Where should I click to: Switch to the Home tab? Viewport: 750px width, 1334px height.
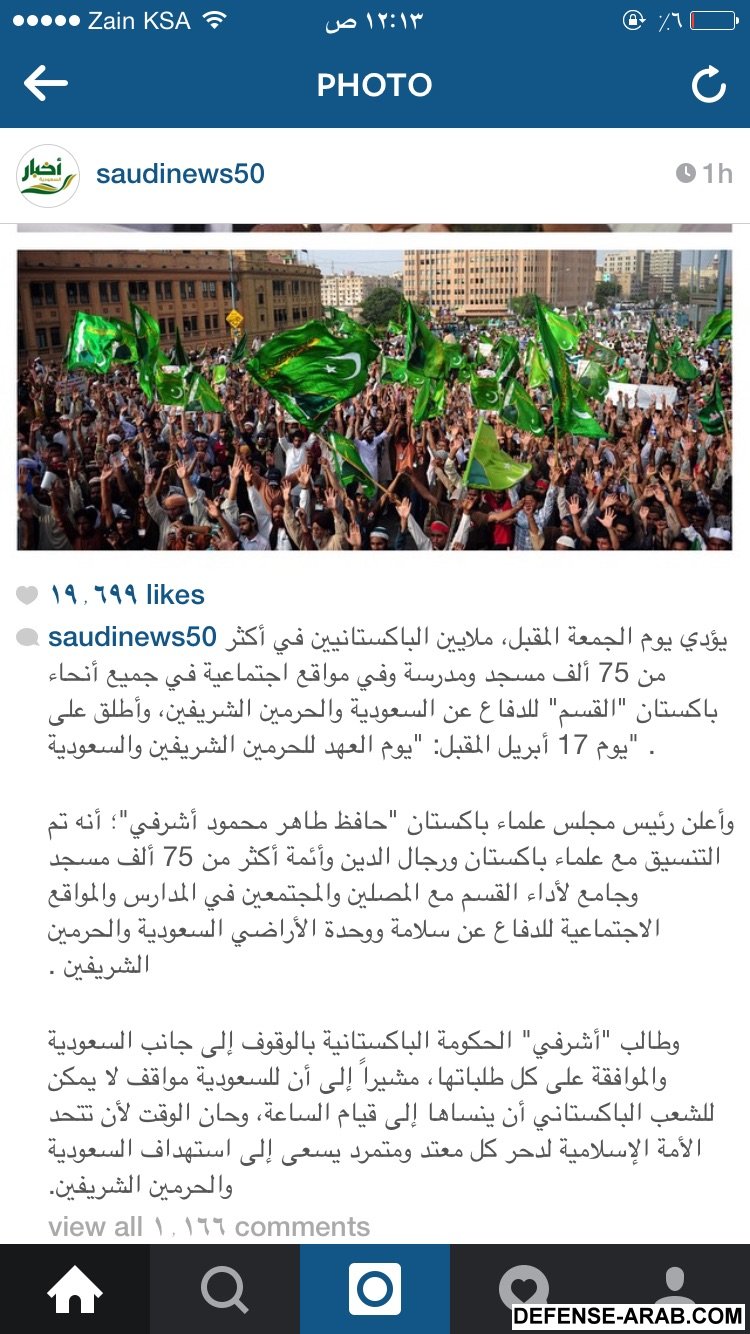[75, 1289]
